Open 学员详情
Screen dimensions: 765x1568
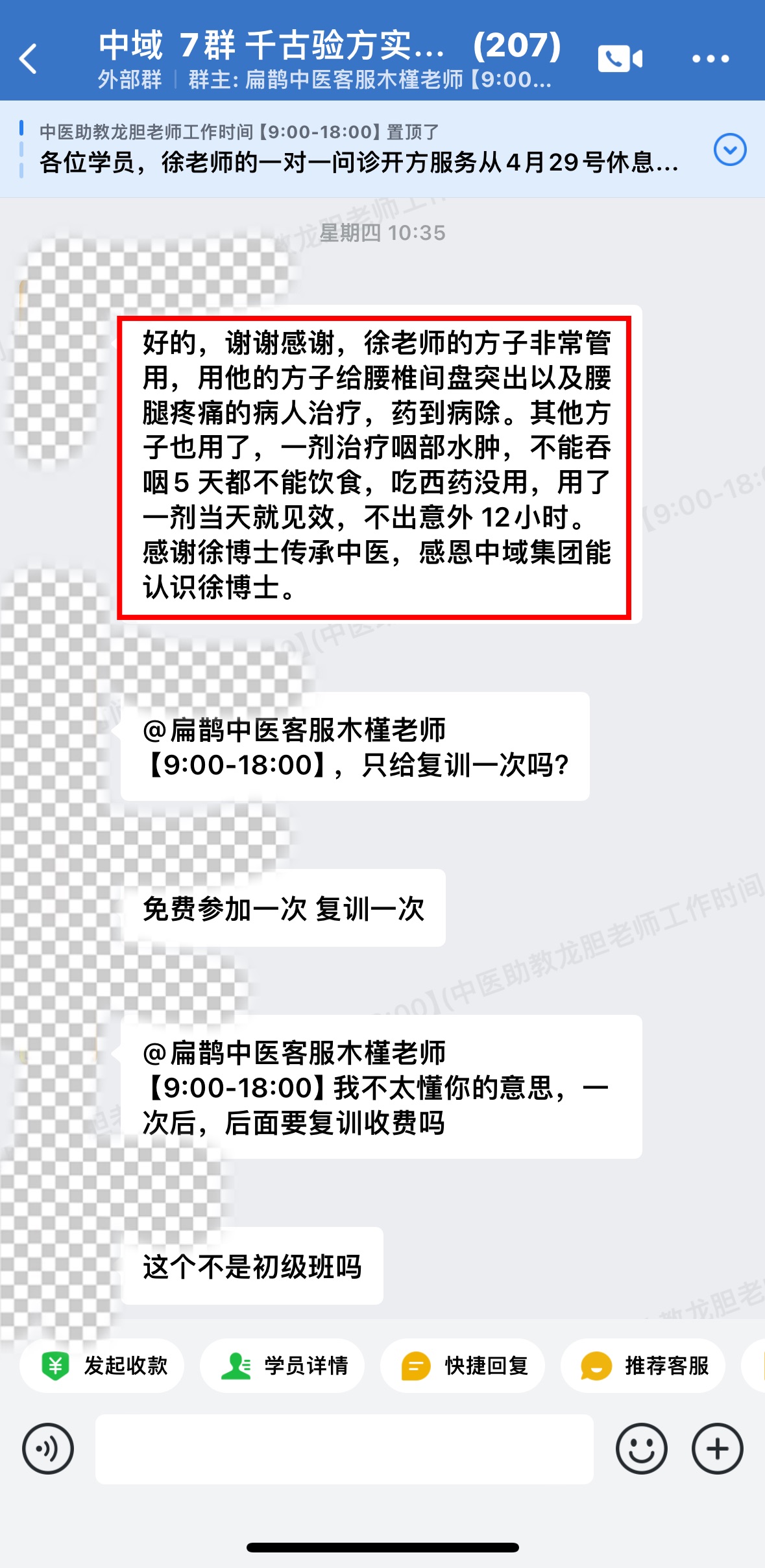click(283, 1366)
